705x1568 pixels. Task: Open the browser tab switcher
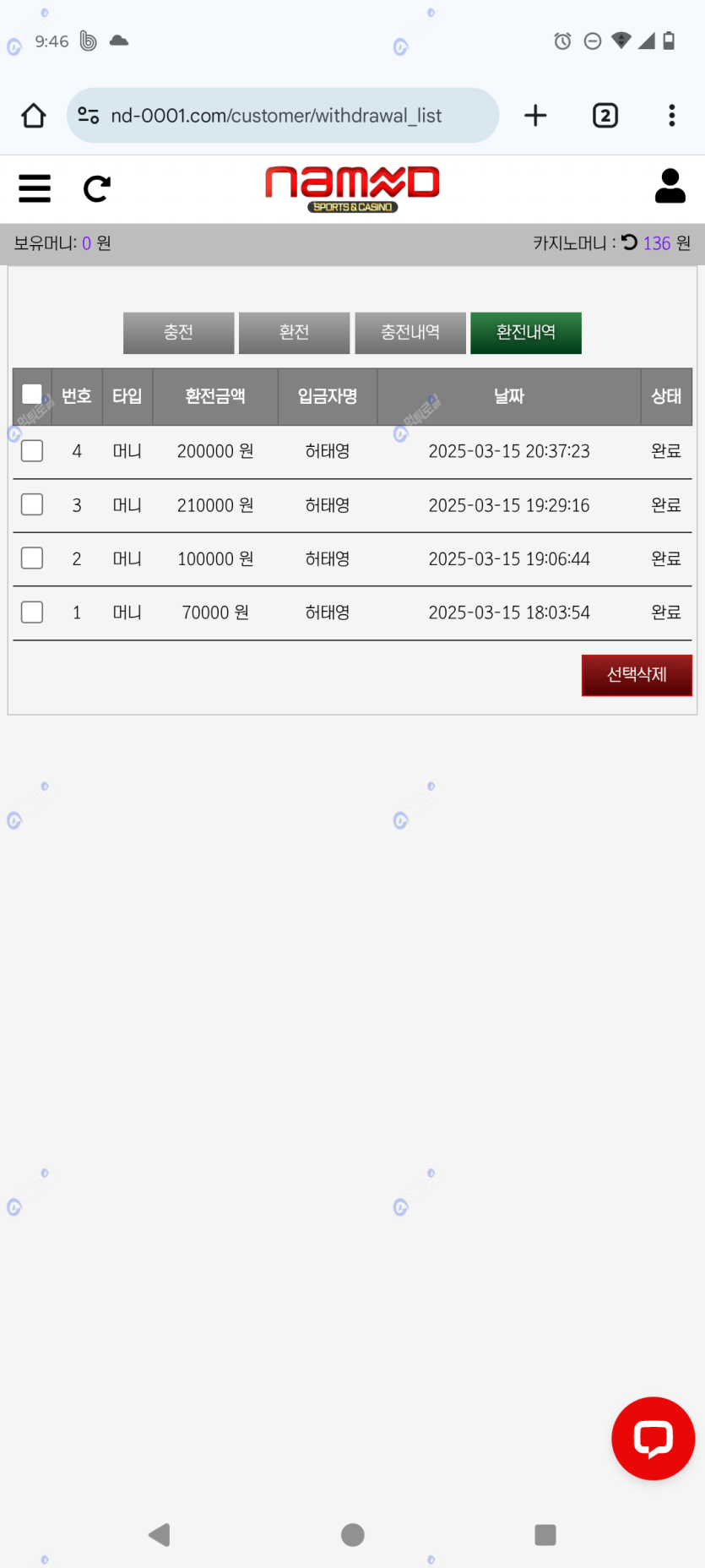coord(605,116)
